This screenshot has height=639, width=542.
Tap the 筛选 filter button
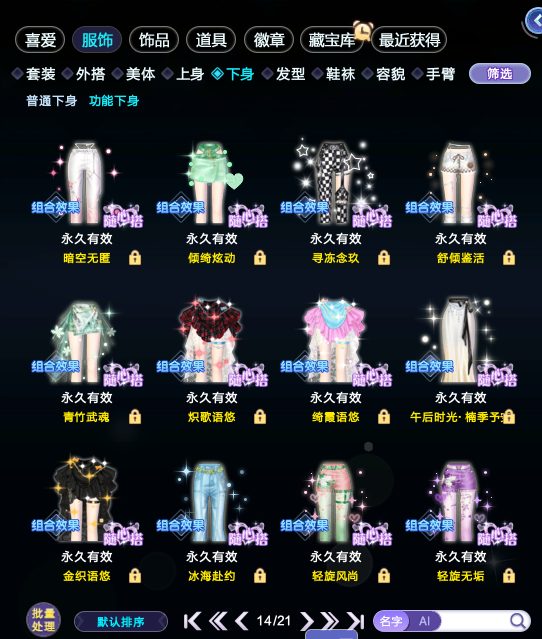(x=500, y=74)
